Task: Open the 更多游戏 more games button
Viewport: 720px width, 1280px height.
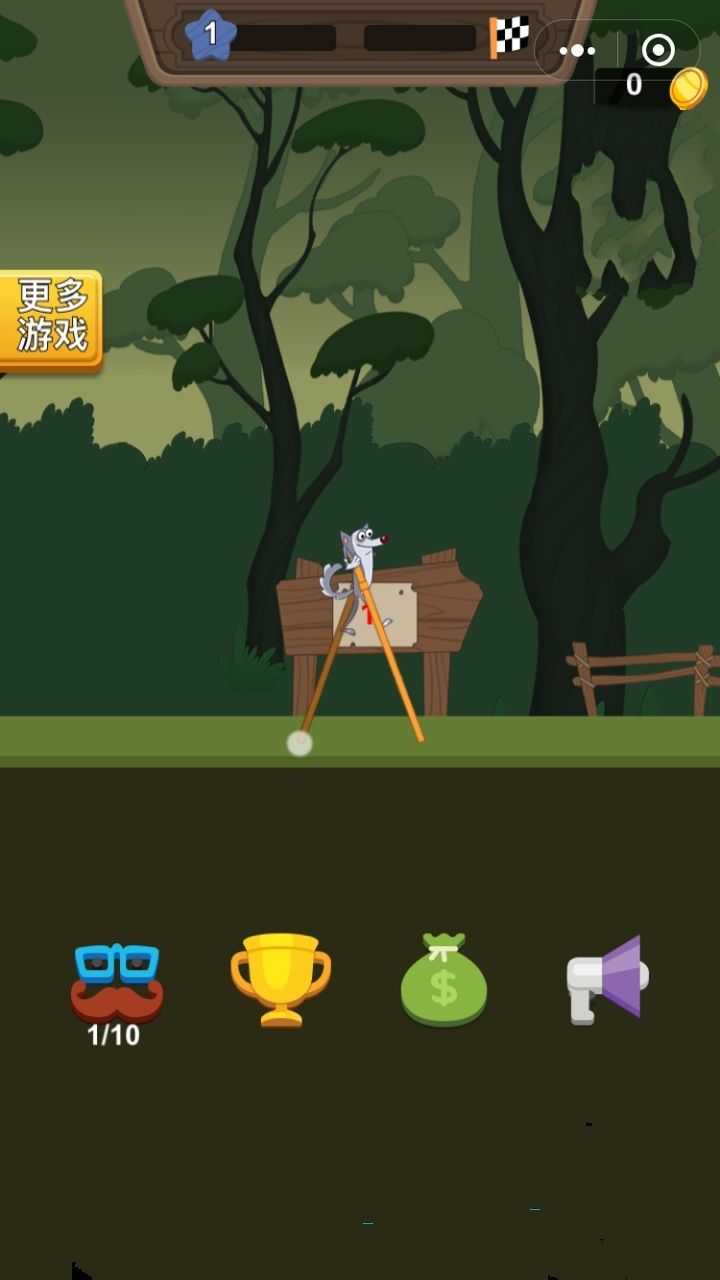Action: [51, 319]
